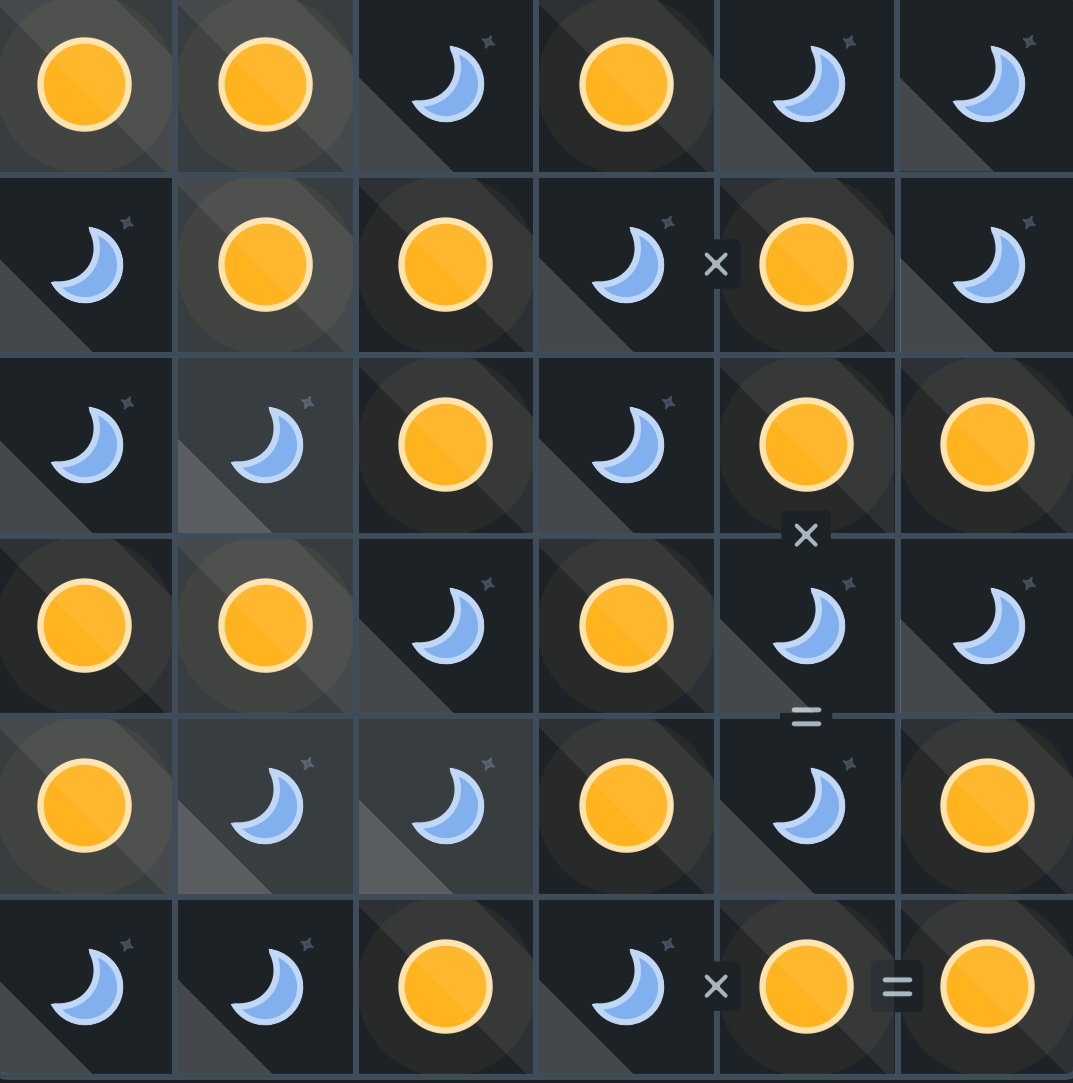Toggle the moon between the × and = markers
This screenshot has height=1083, width=1073.
click(x=806, y=626)
